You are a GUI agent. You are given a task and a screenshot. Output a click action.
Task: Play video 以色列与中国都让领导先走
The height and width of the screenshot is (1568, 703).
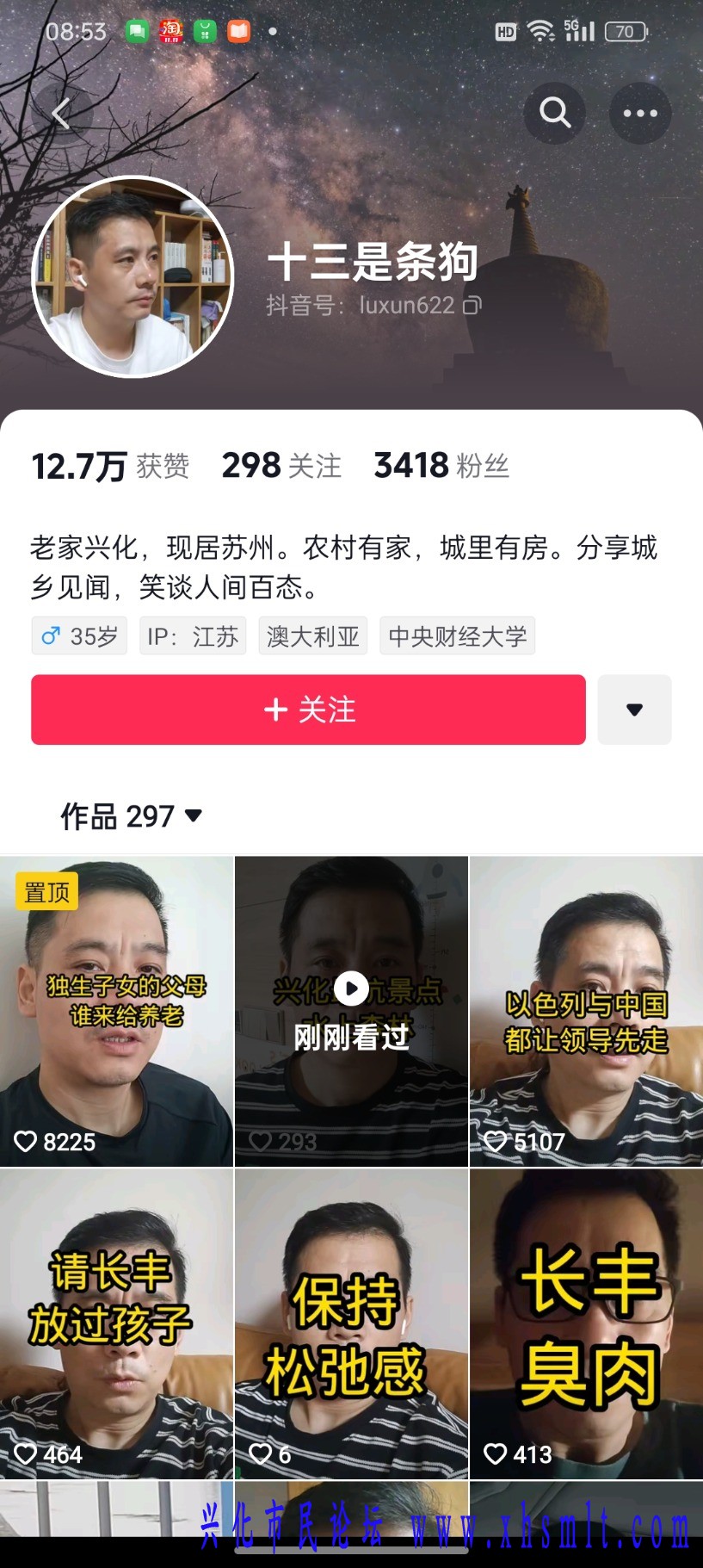coord(586,1011)
